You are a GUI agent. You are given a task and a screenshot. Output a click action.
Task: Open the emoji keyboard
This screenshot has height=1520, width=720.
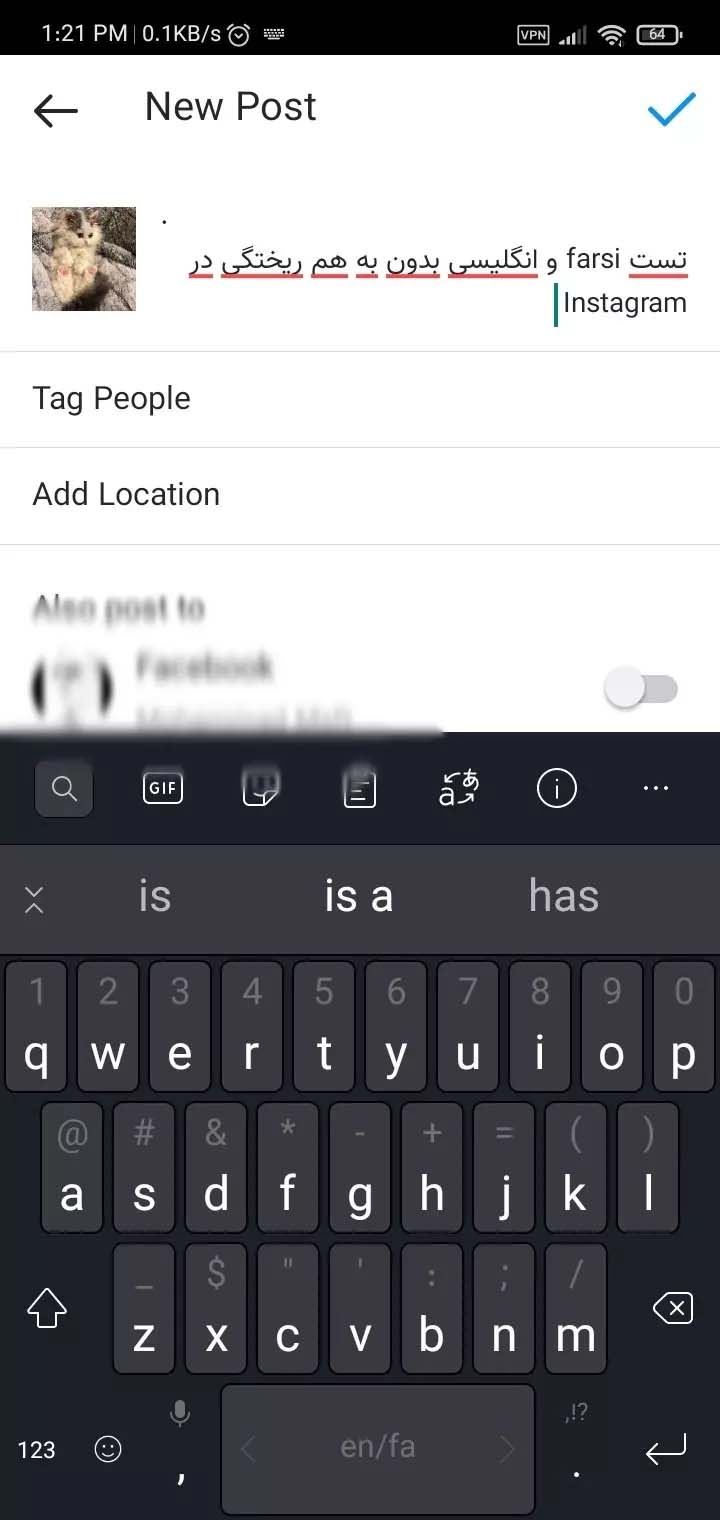coord(108,1449)
